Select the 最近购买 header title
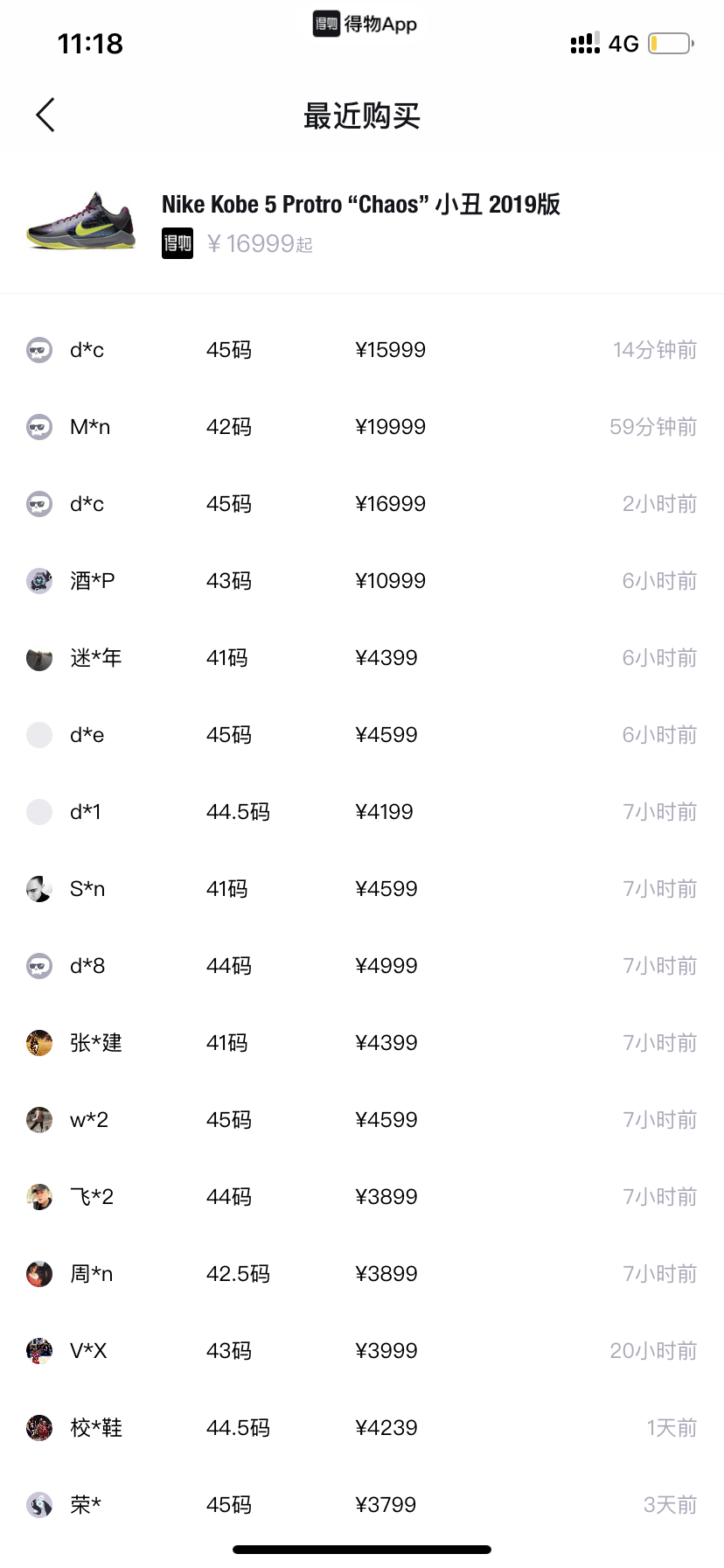Screen dimensions: 724x1568 click(x=361, y=115)
